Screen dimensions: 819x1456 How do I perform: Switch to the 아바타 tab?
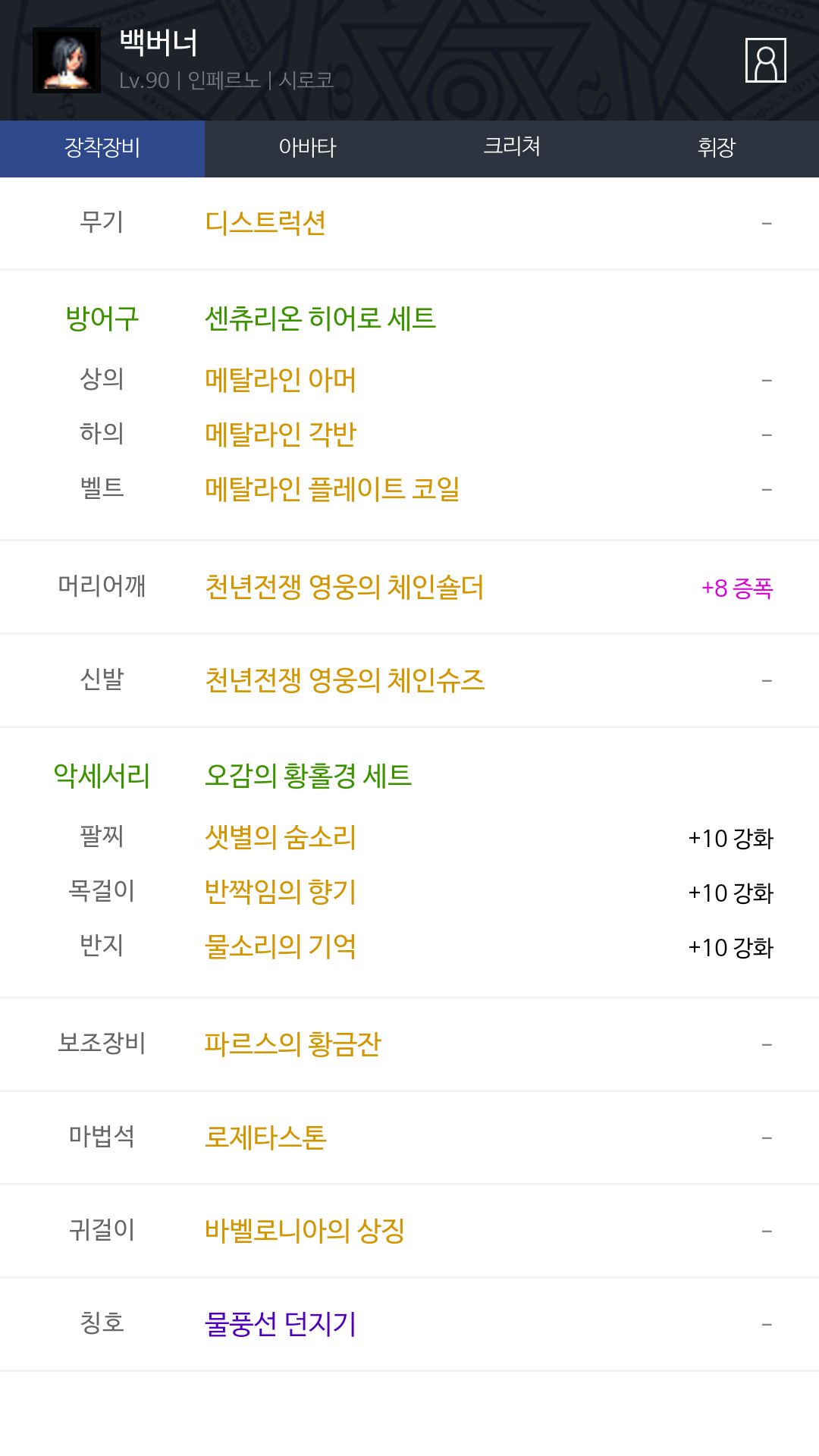(x=307, y=148)
